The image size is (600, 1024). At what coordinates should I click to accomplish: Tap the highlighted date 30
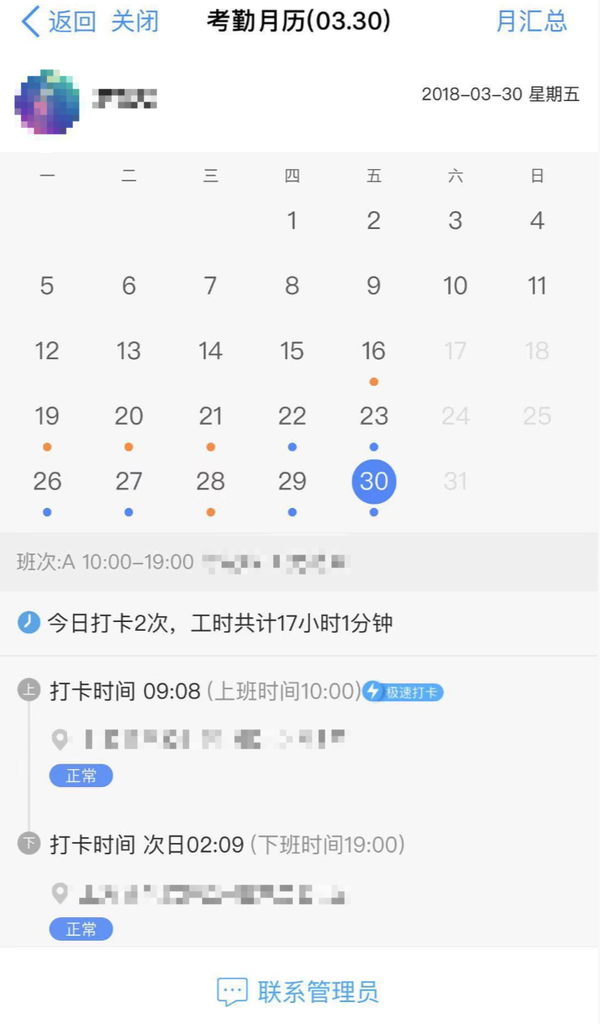tap(373, 482)
